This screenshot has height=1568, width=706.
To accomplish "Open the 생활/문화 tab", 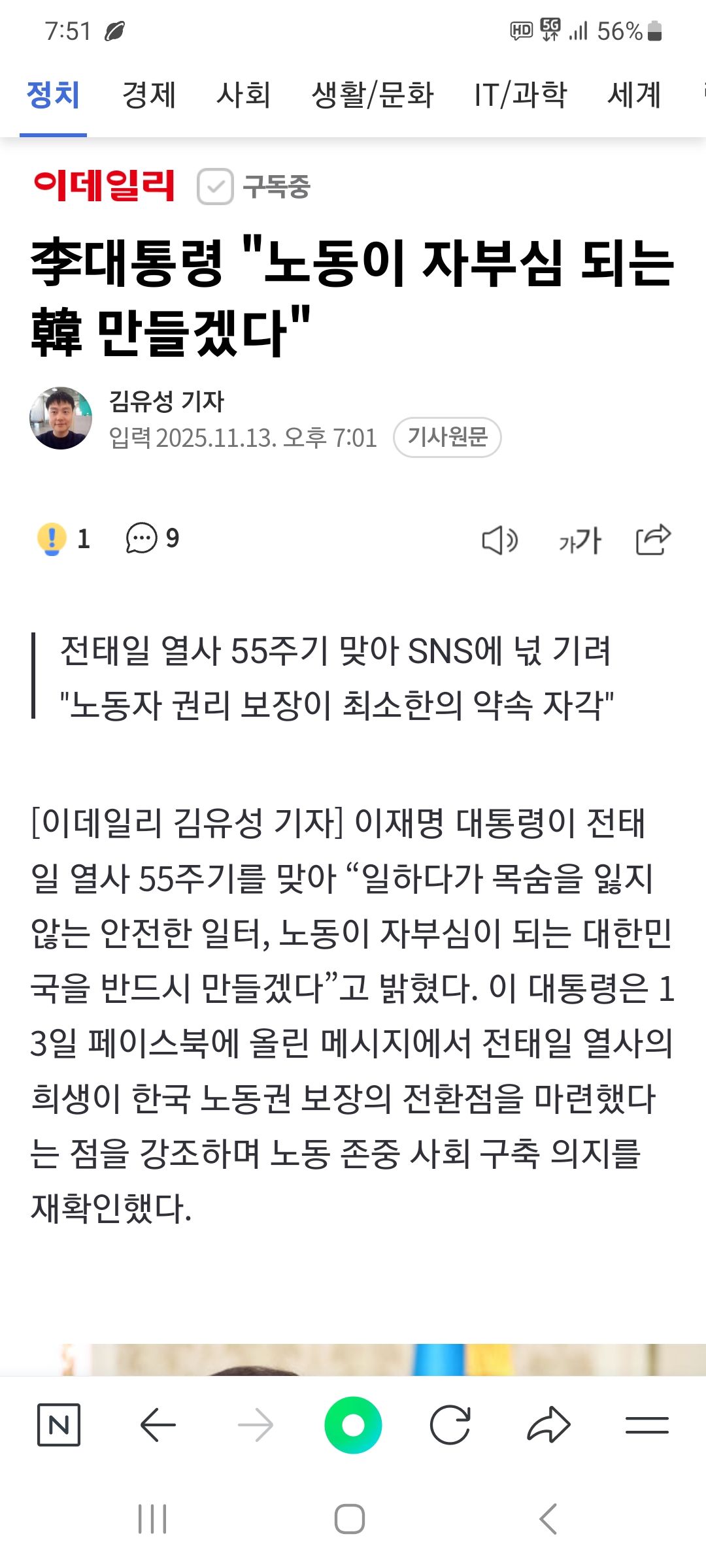I will pos(373,95).
